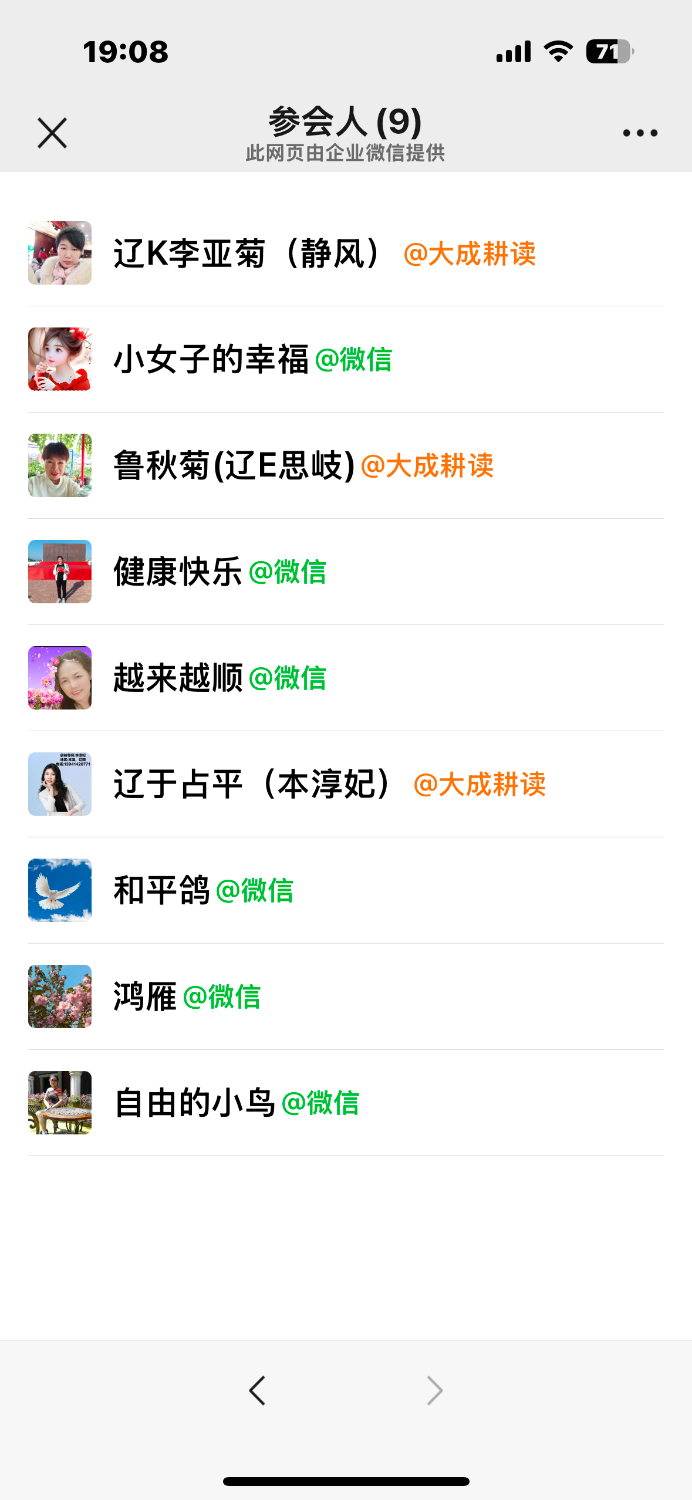The height and width of the screenshot is (1500, 692).
Task: Open participant 自由的小鸟
Action: pyautogui.click(x=194, y=1103)
